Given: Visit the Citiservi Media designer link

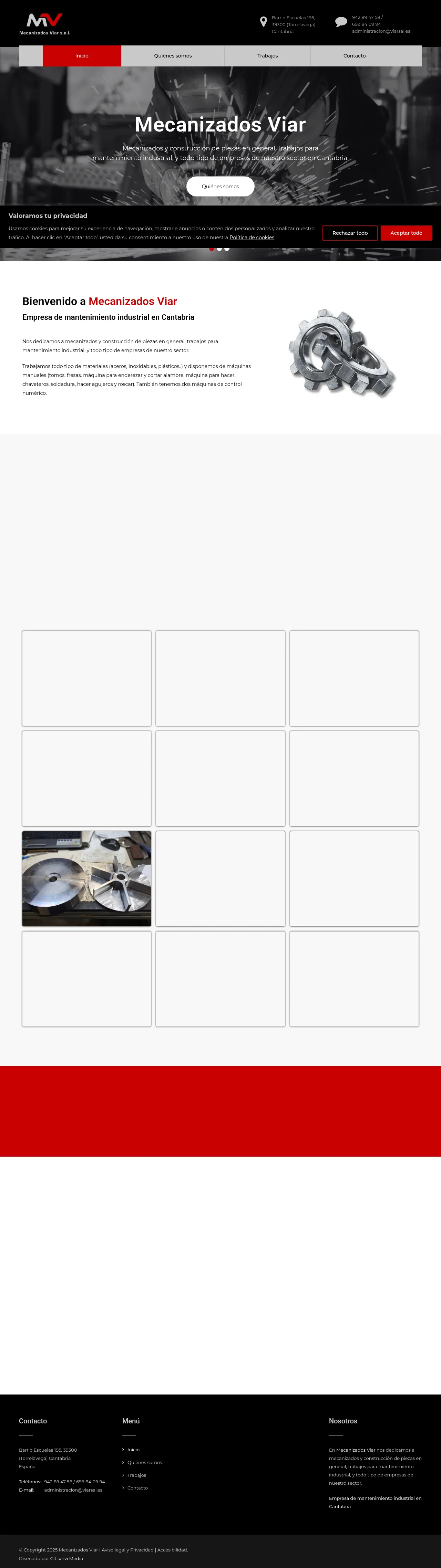Looking at the screenshot, I should (66, 1558).
